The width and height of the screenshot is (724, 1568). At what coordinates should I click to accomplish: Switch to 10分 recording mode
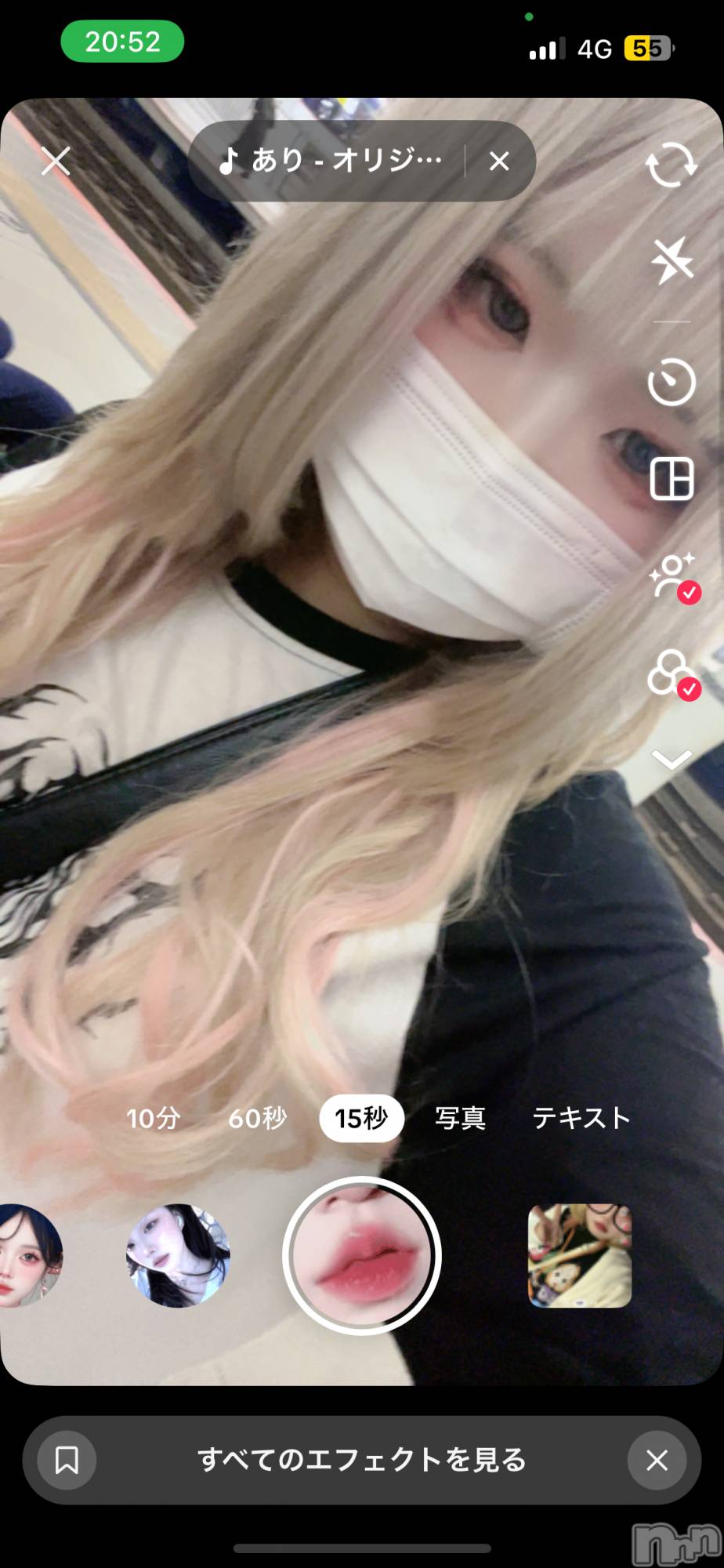click(154, 1118)
